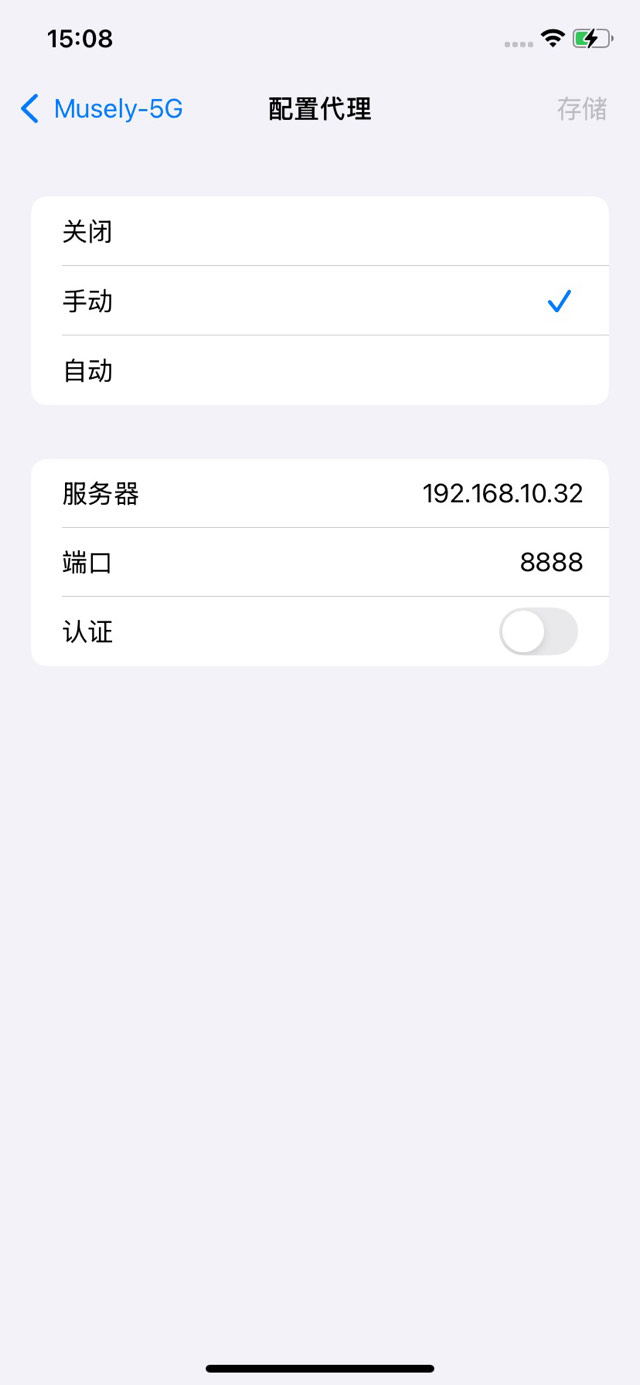This screenshot has height=1385, width=640.
Task: Select 关闭 to turn off the proxy
Action: (x=320, y=232)
